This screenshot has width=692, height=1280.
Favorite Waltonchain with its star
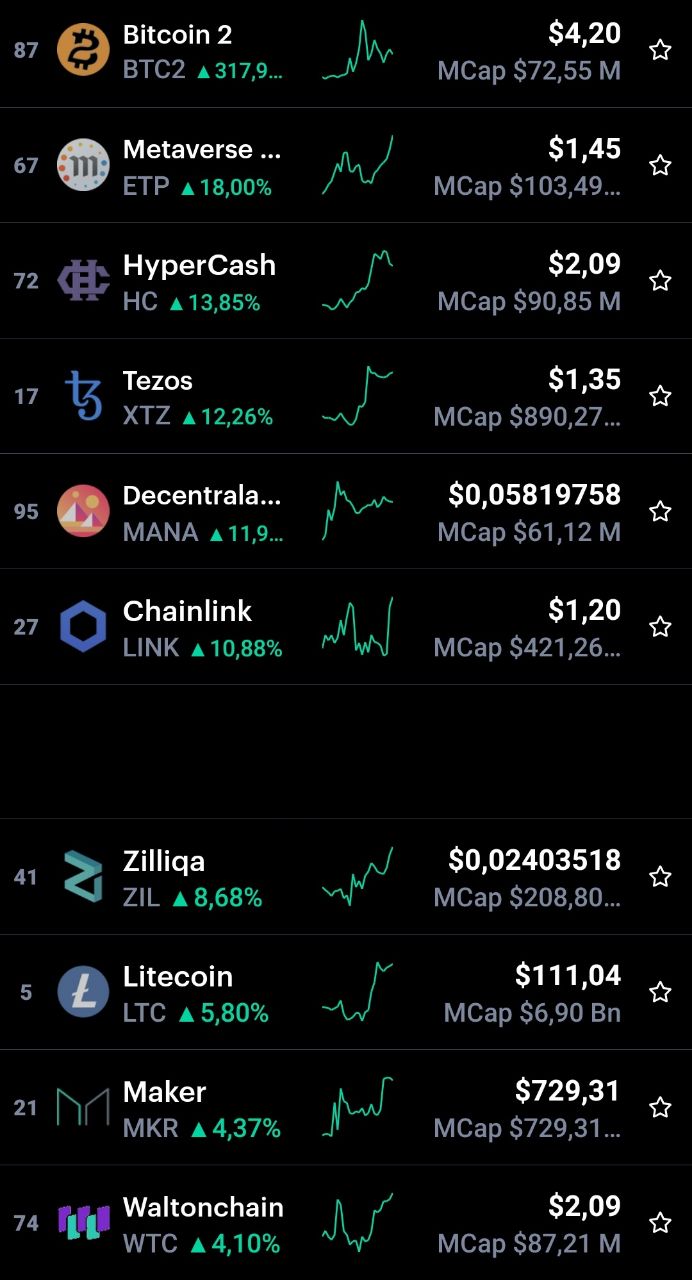tap(660, 1222)
